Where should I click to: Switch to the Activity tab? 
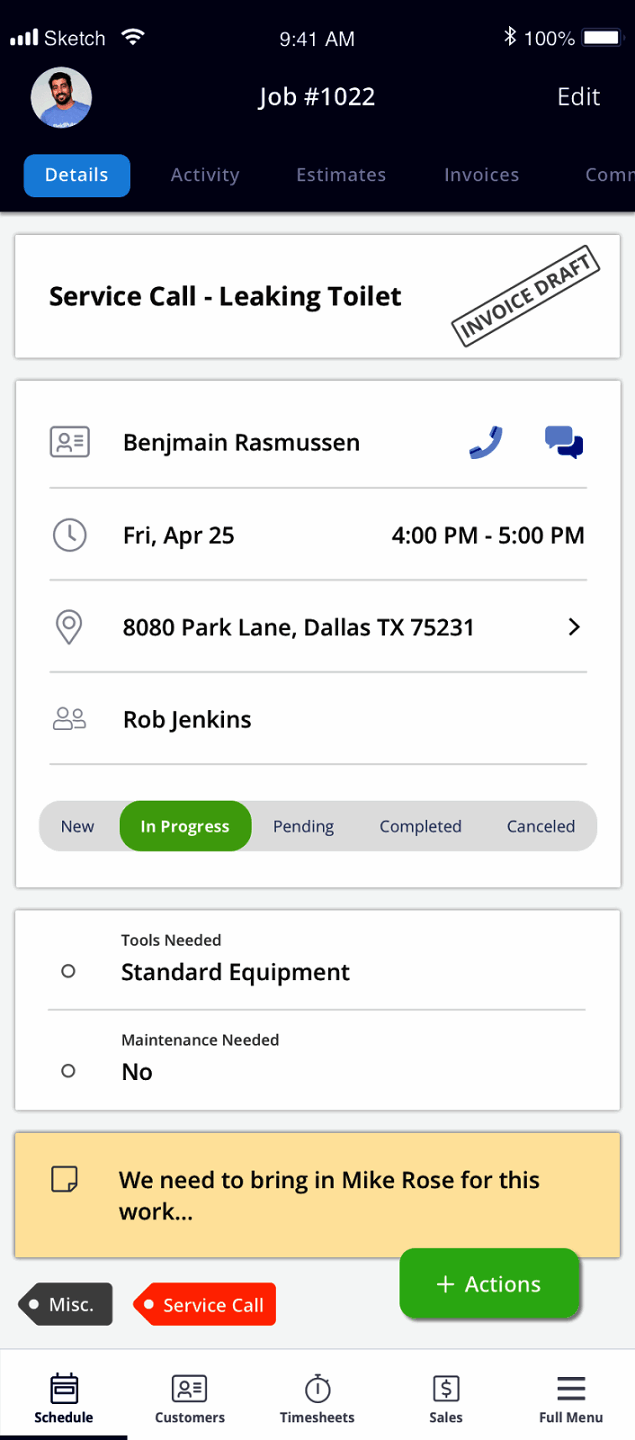click(x=205, y=175)
